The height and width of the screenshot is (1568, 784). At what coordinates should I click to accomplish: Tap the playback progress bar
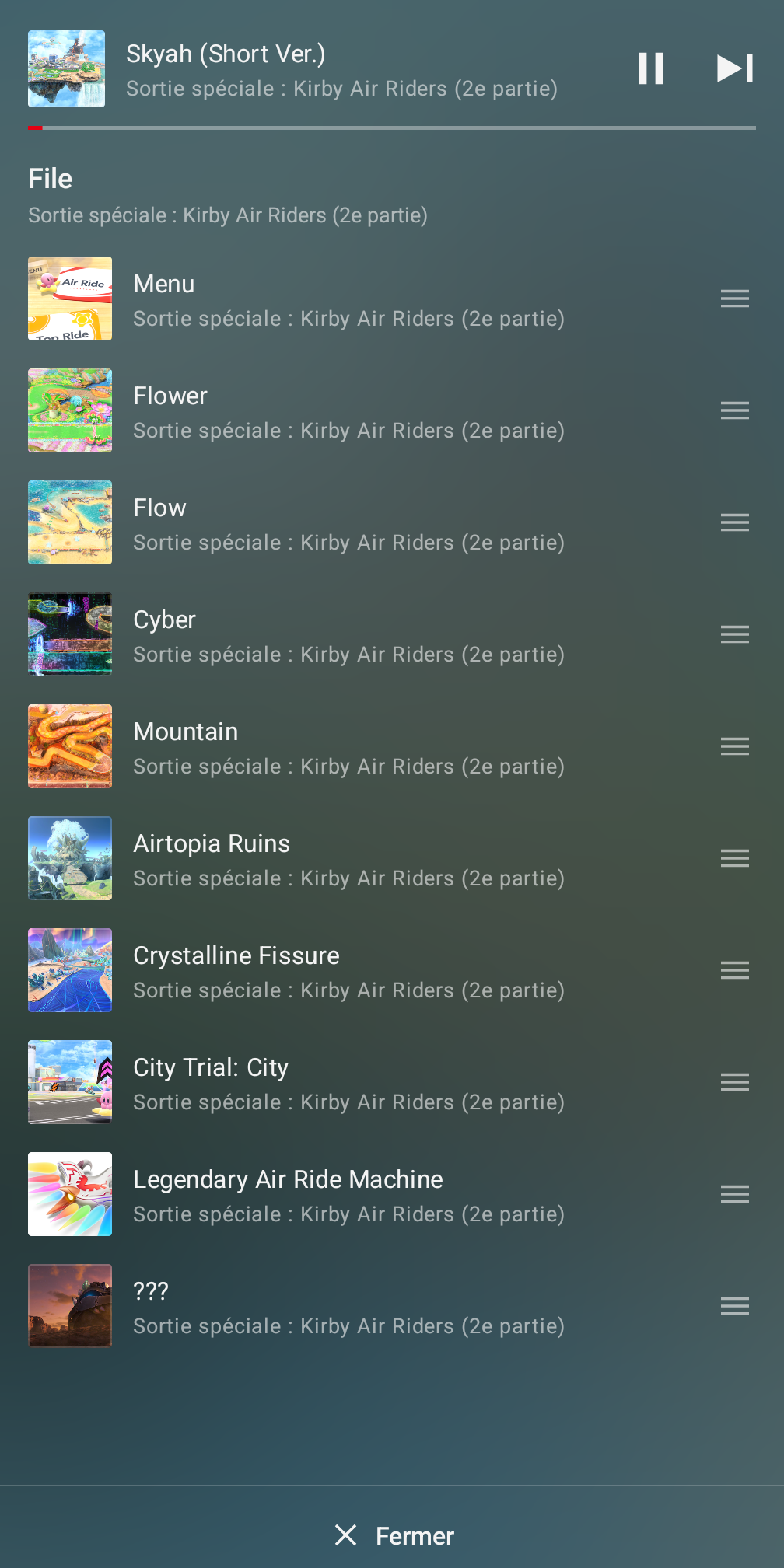click(x=392, y=127)
